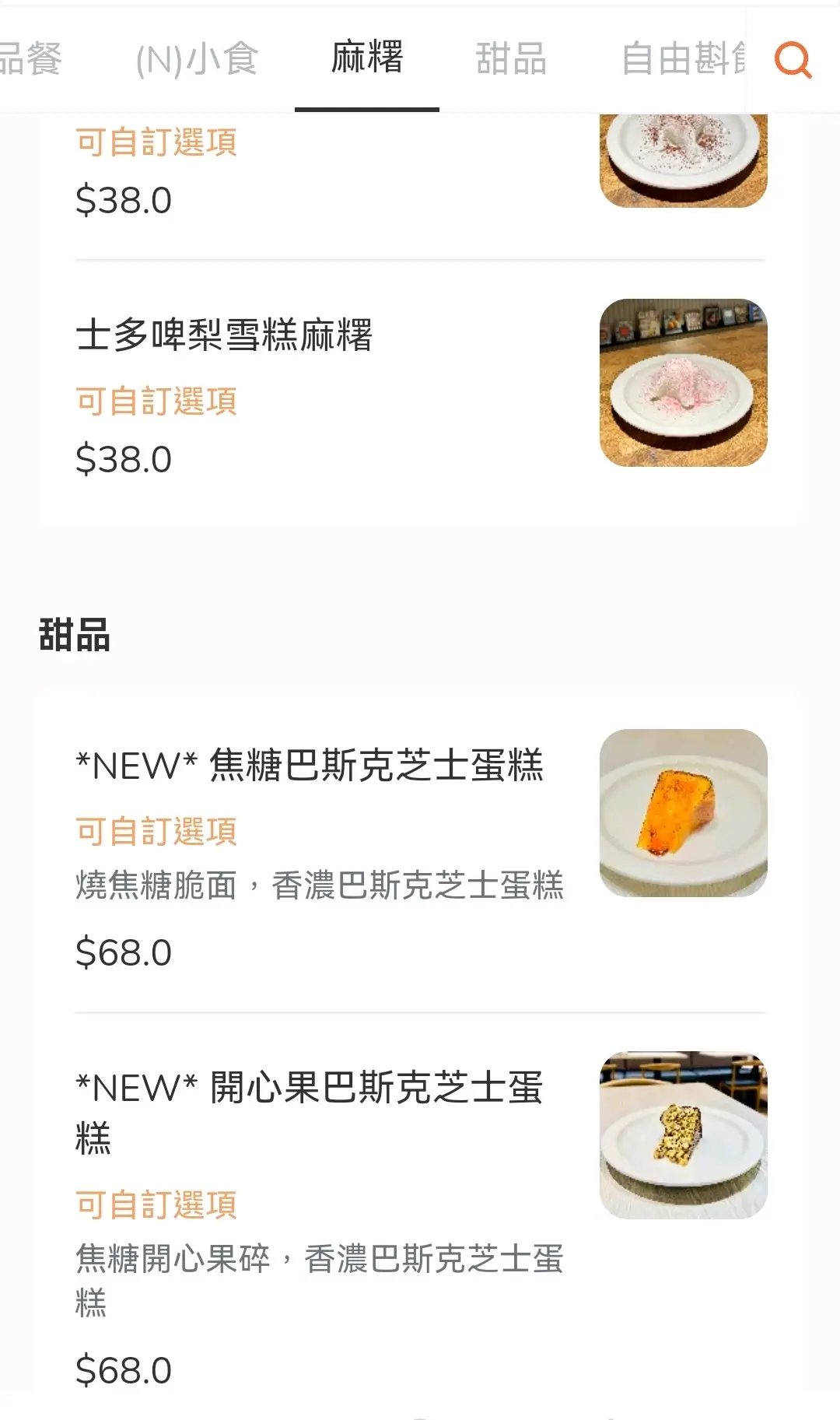Go to the 自由斟 tab
The image size is (840, 1420).
coord(683,60)
